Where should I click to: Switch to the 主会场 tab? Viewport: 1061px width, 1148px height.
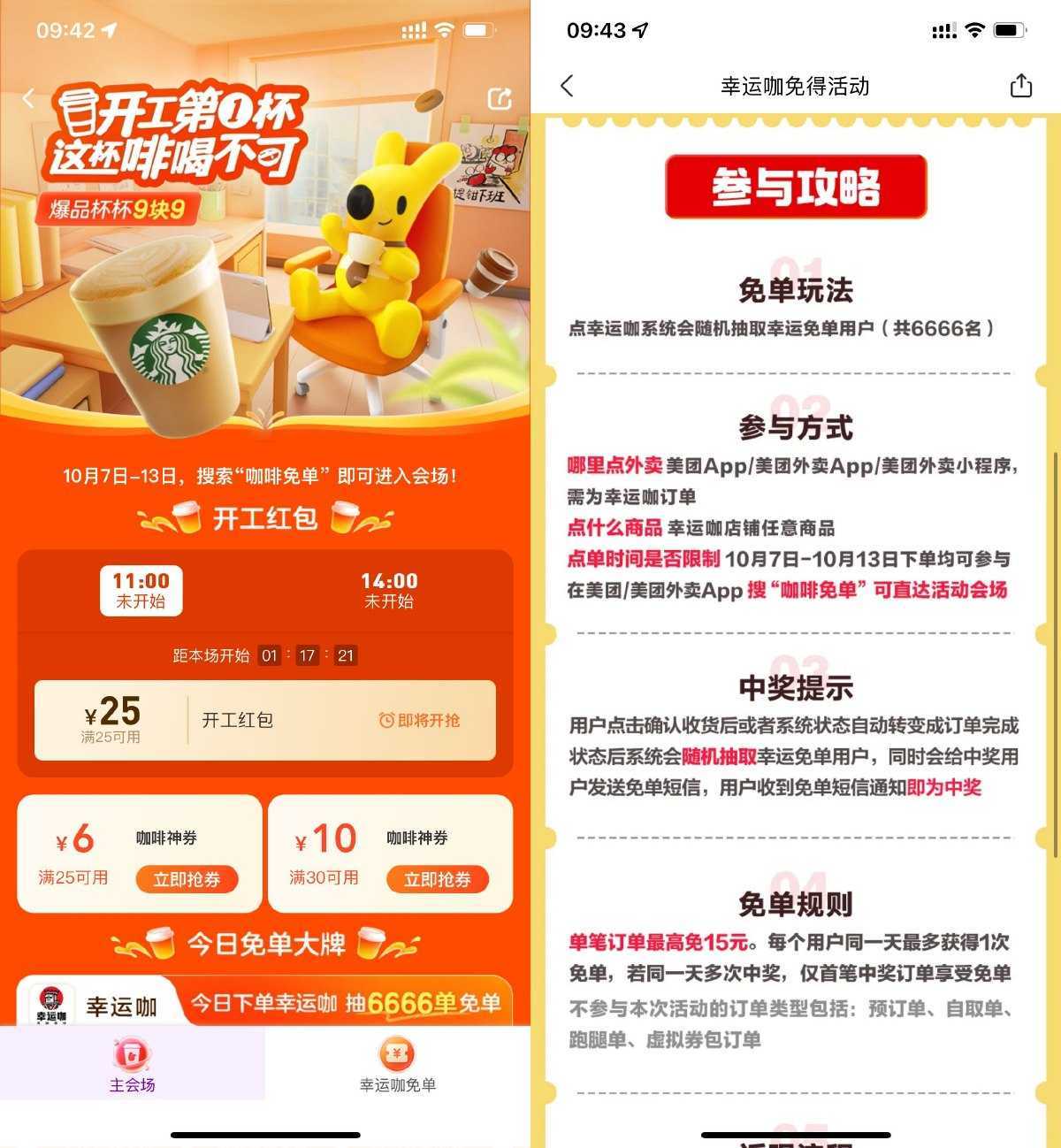pos(132,1065)
